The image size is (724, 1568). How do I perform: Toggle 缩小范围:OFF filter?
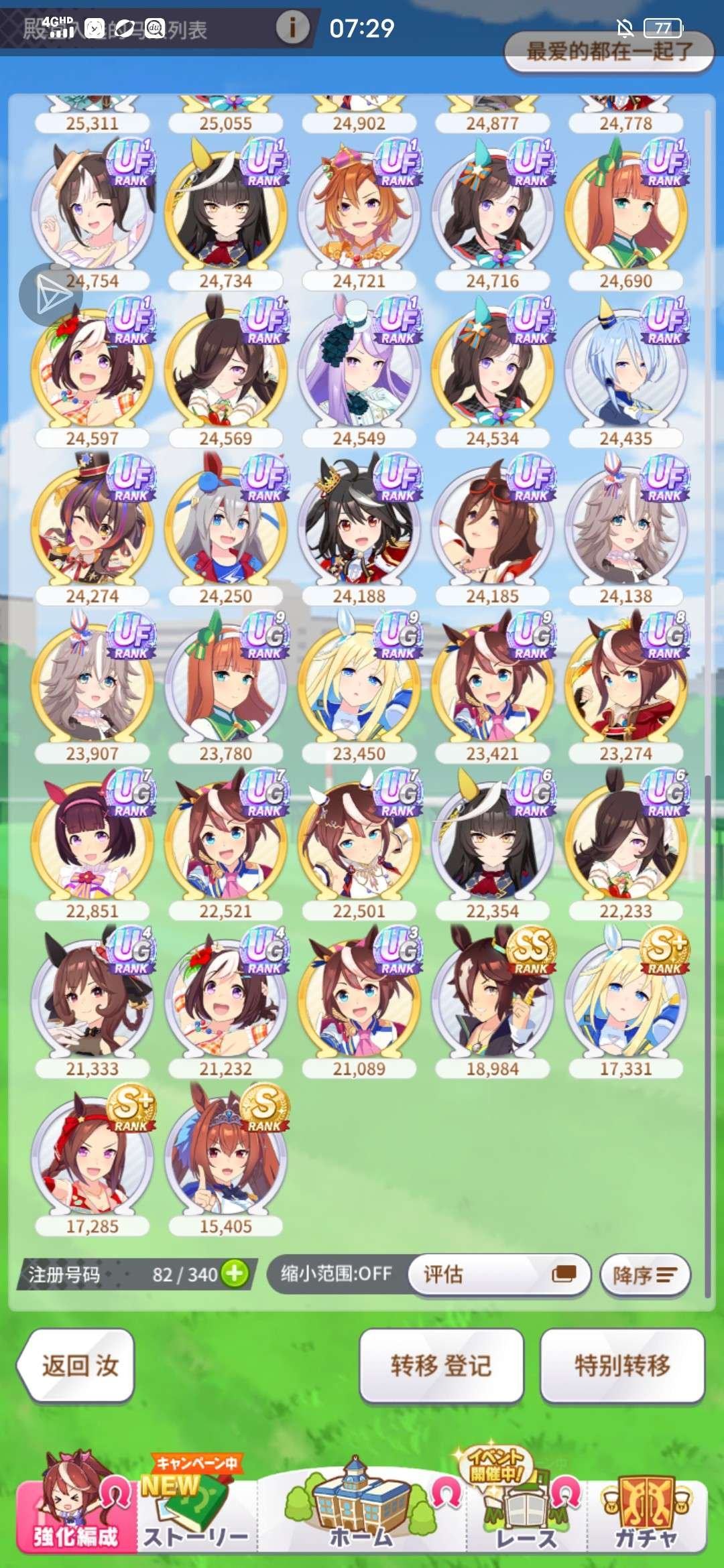point(337,1273)
